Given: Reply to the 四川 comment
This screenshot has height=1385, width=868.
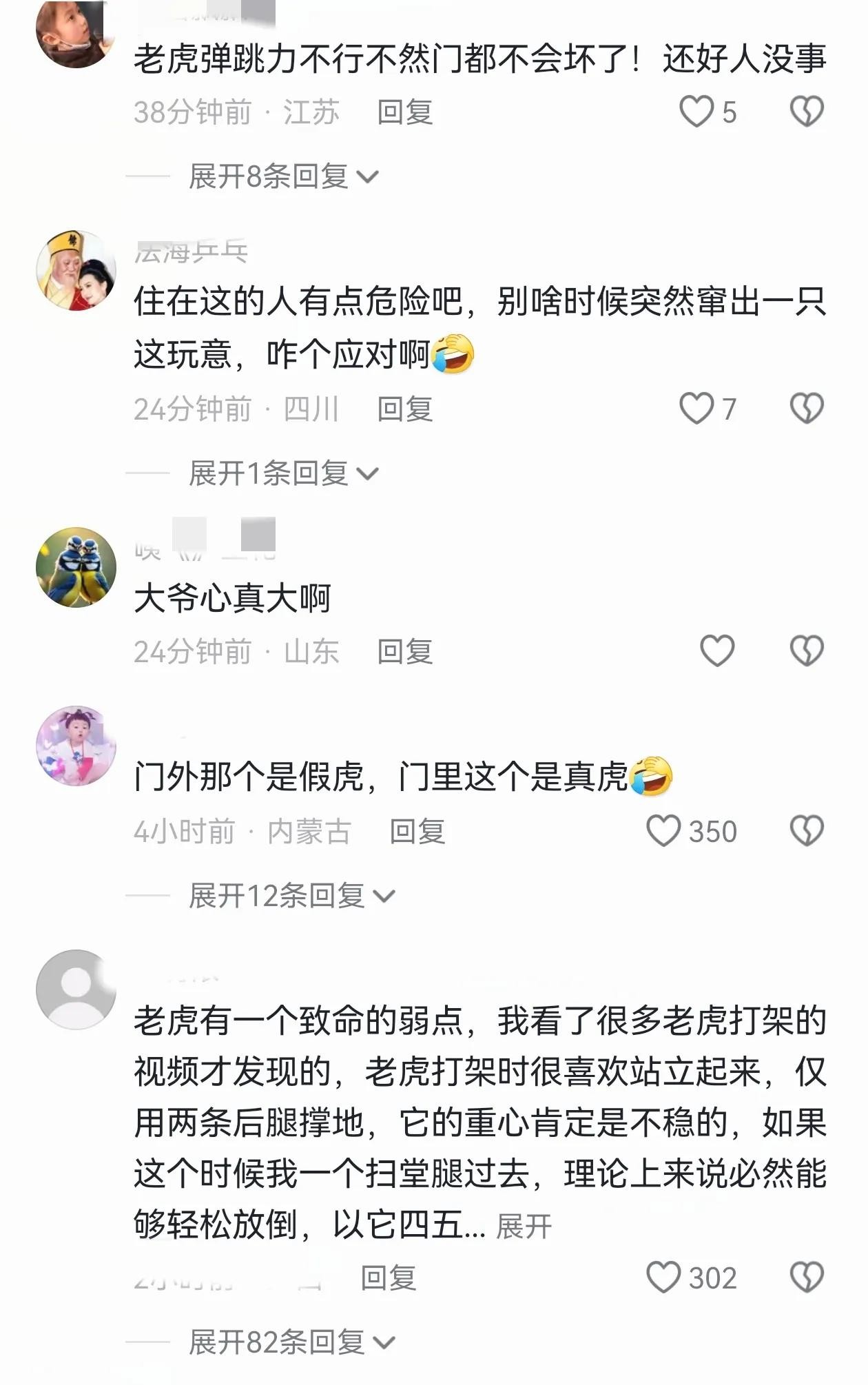Looking at the screenshot, I should [405, 409].
